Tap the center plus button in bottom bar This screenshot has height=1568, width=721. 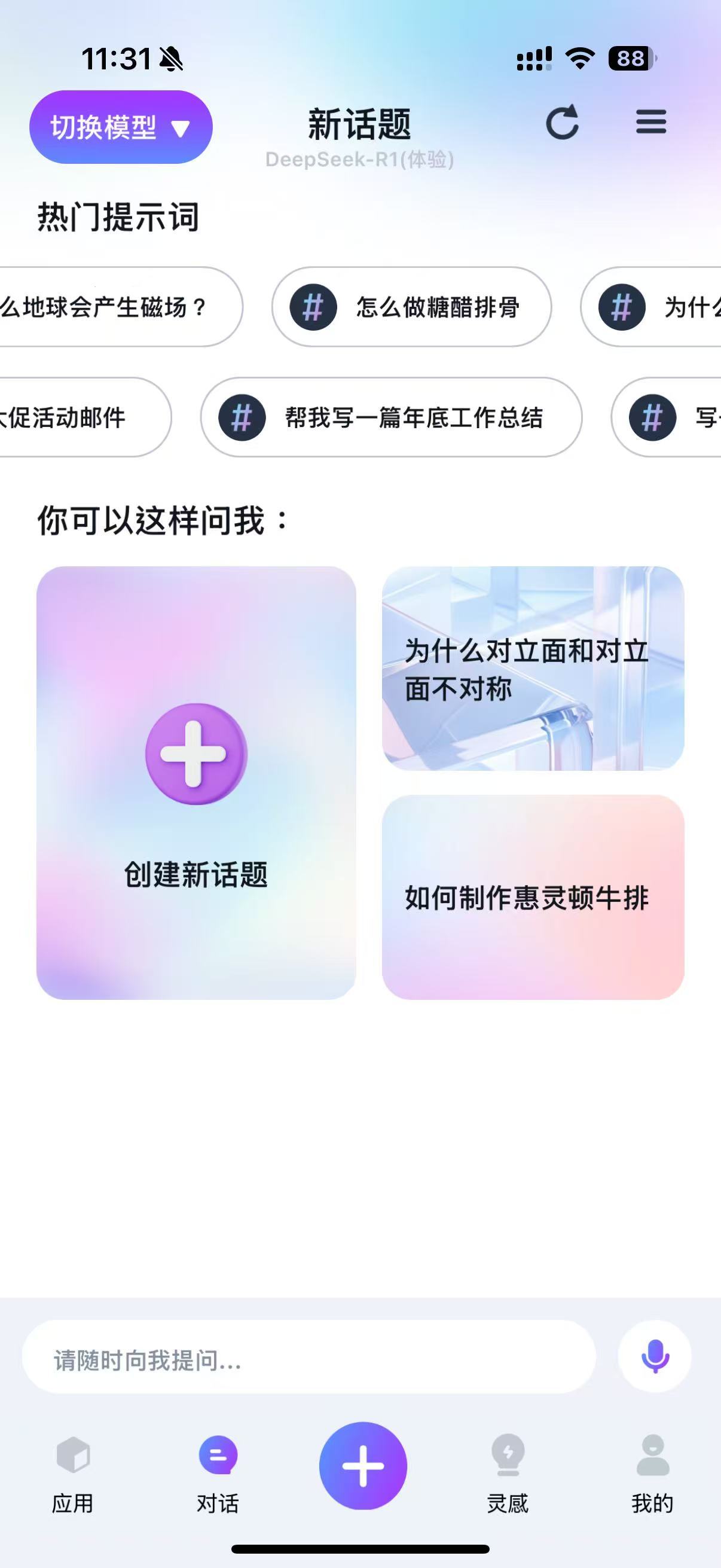click(363, 1466)
